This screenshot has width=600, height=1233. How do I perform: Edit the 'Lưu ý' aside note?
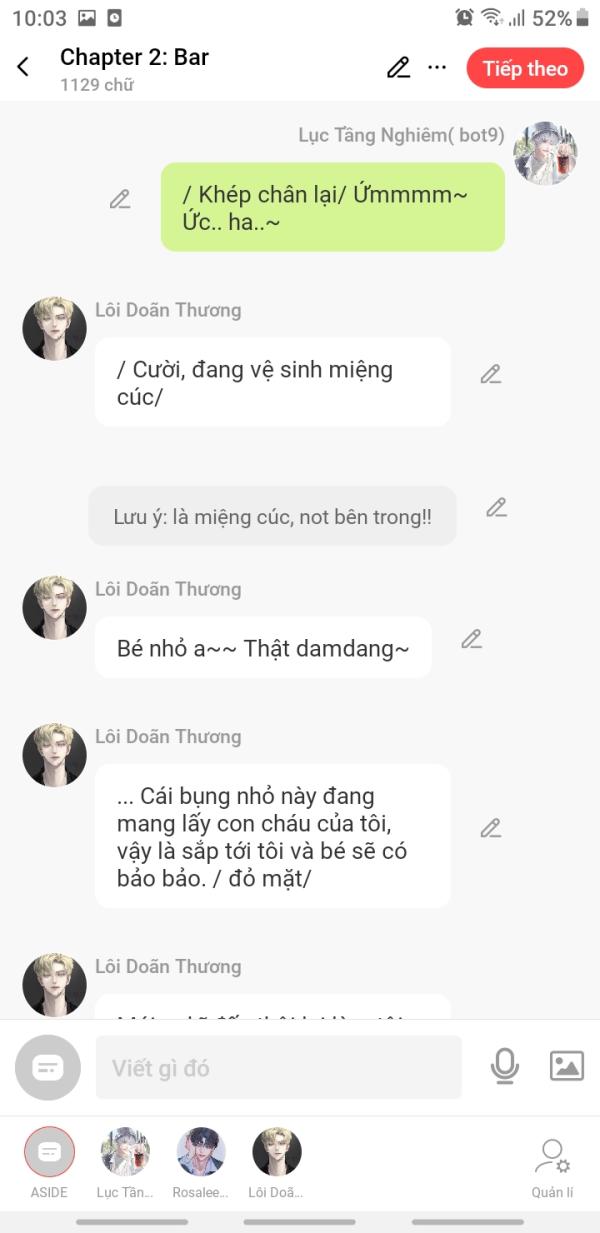click(496, 507)
